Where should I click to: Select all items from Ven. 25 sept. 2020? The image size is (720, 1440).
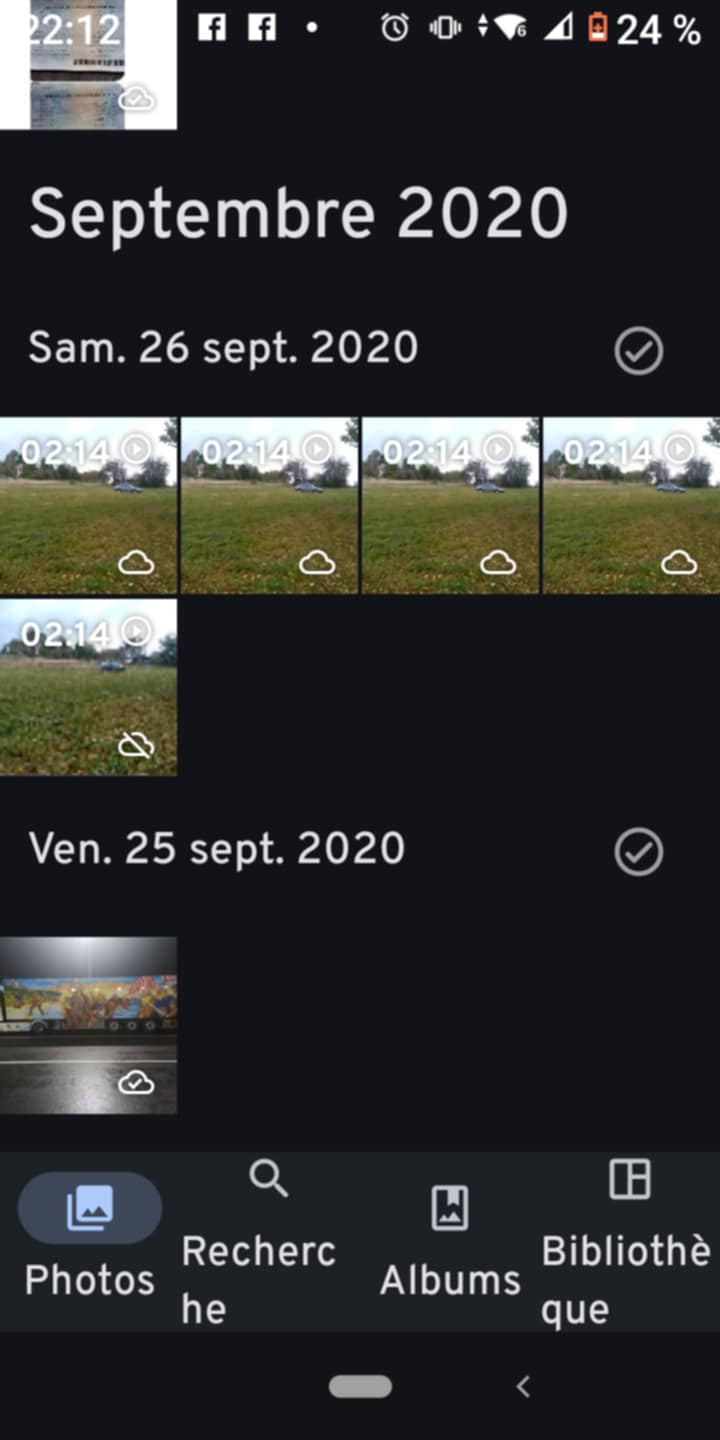click(x=638, y=852)
